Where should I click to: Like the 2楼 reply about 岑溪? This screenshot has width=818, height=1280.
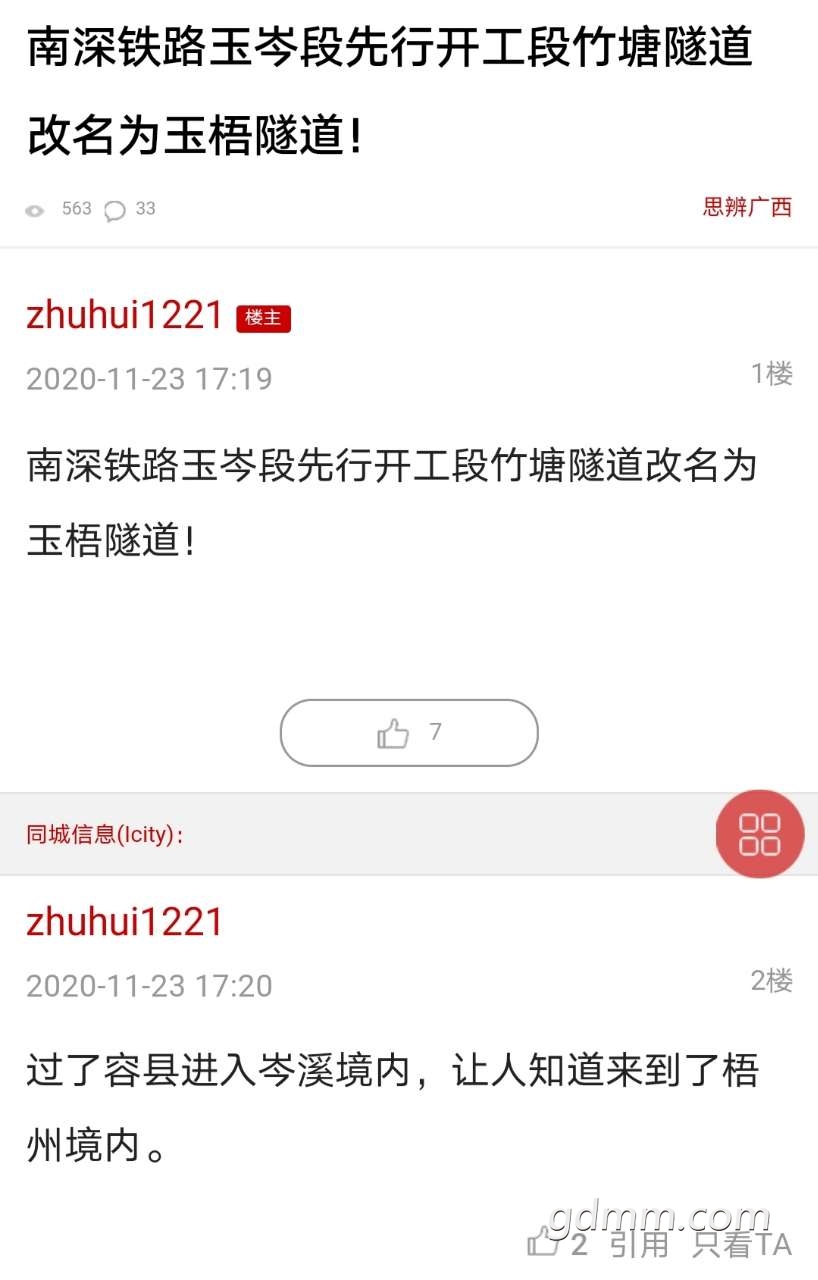tap(557, 1243)
